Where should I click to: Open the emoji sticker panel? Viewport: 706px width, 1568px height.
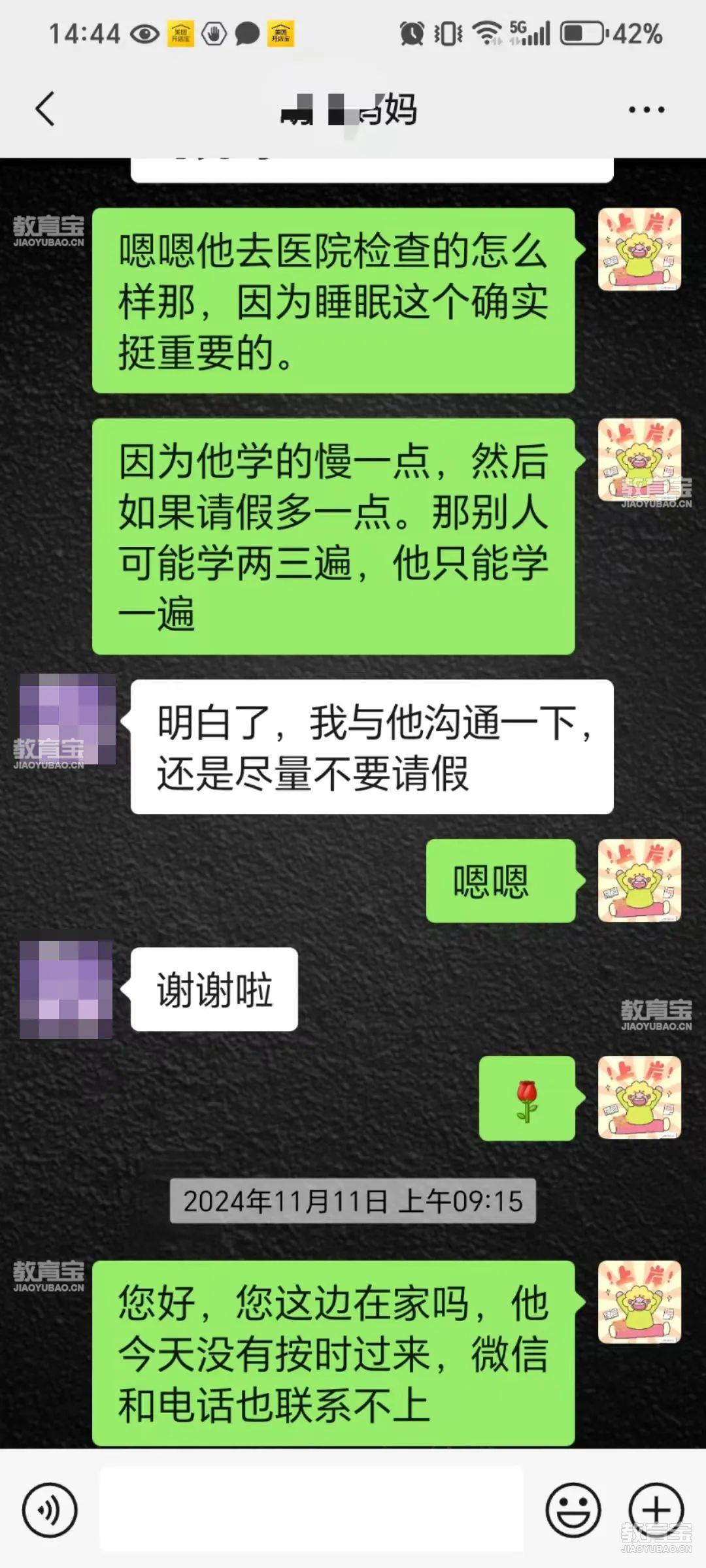pyautogui.click(x=573, y=1511)
